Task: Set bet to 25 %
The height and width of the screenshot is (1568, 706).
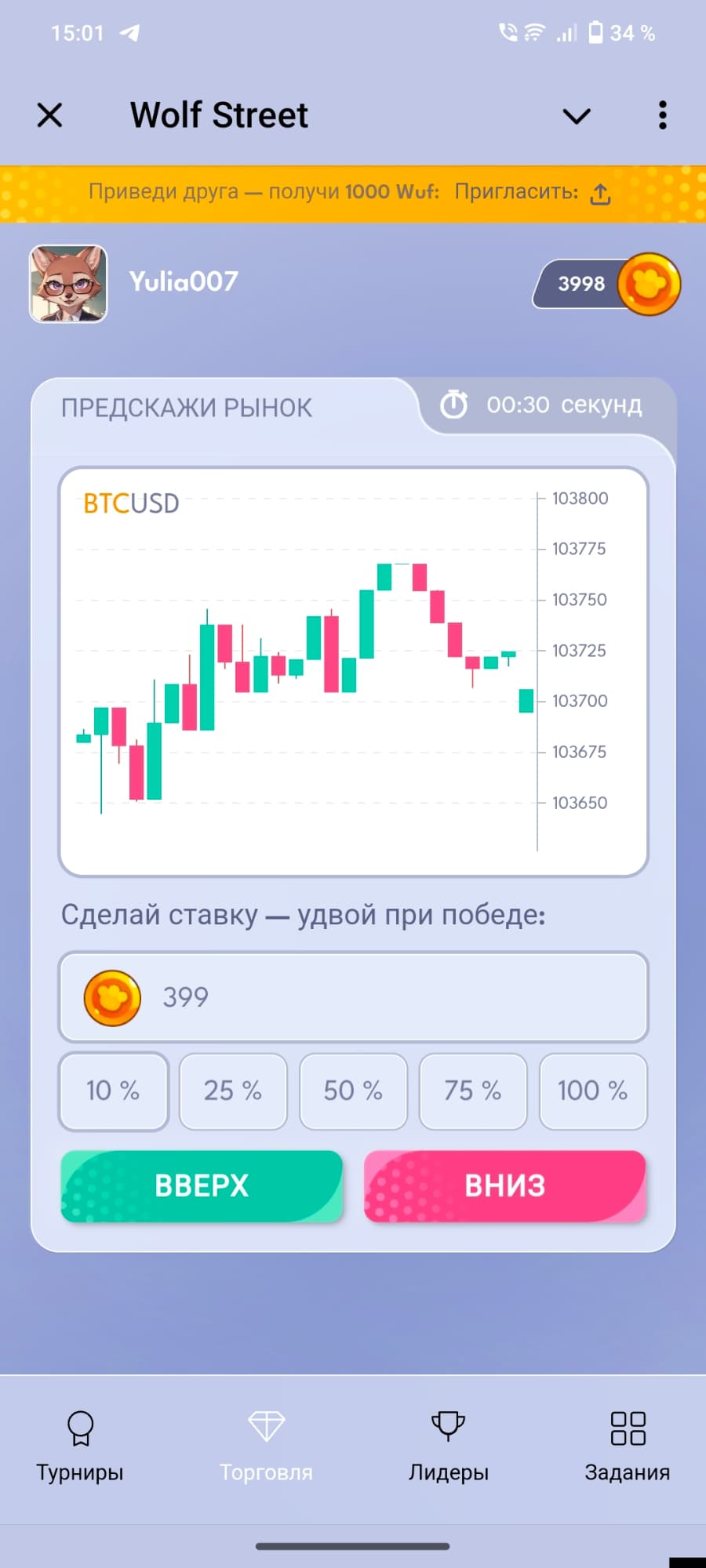Action: pyautogui.click(x=233, y=1091)
